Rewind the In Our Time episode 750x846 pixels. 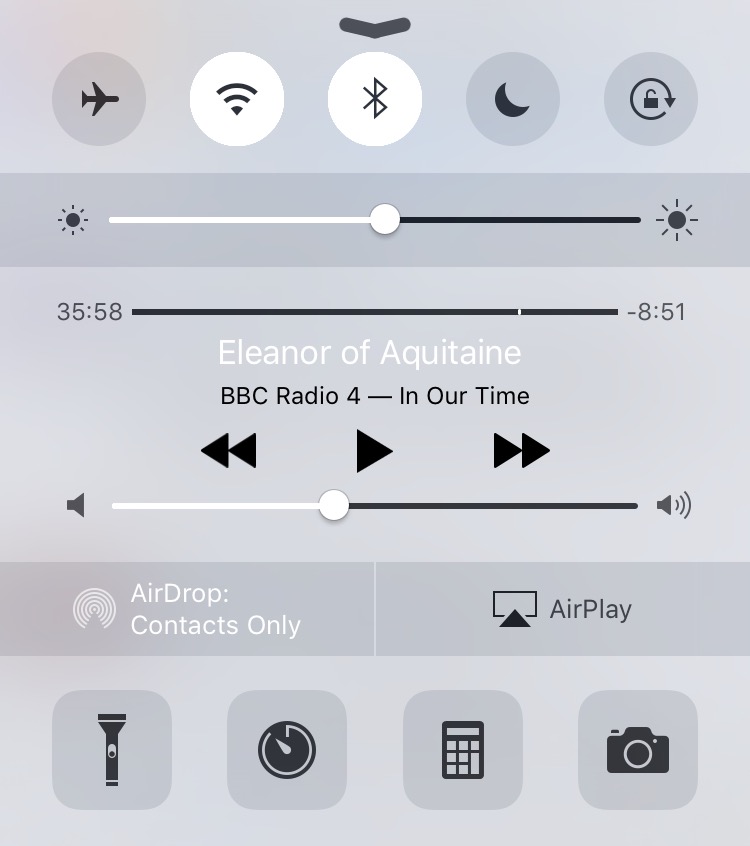[x=229, y=451]
